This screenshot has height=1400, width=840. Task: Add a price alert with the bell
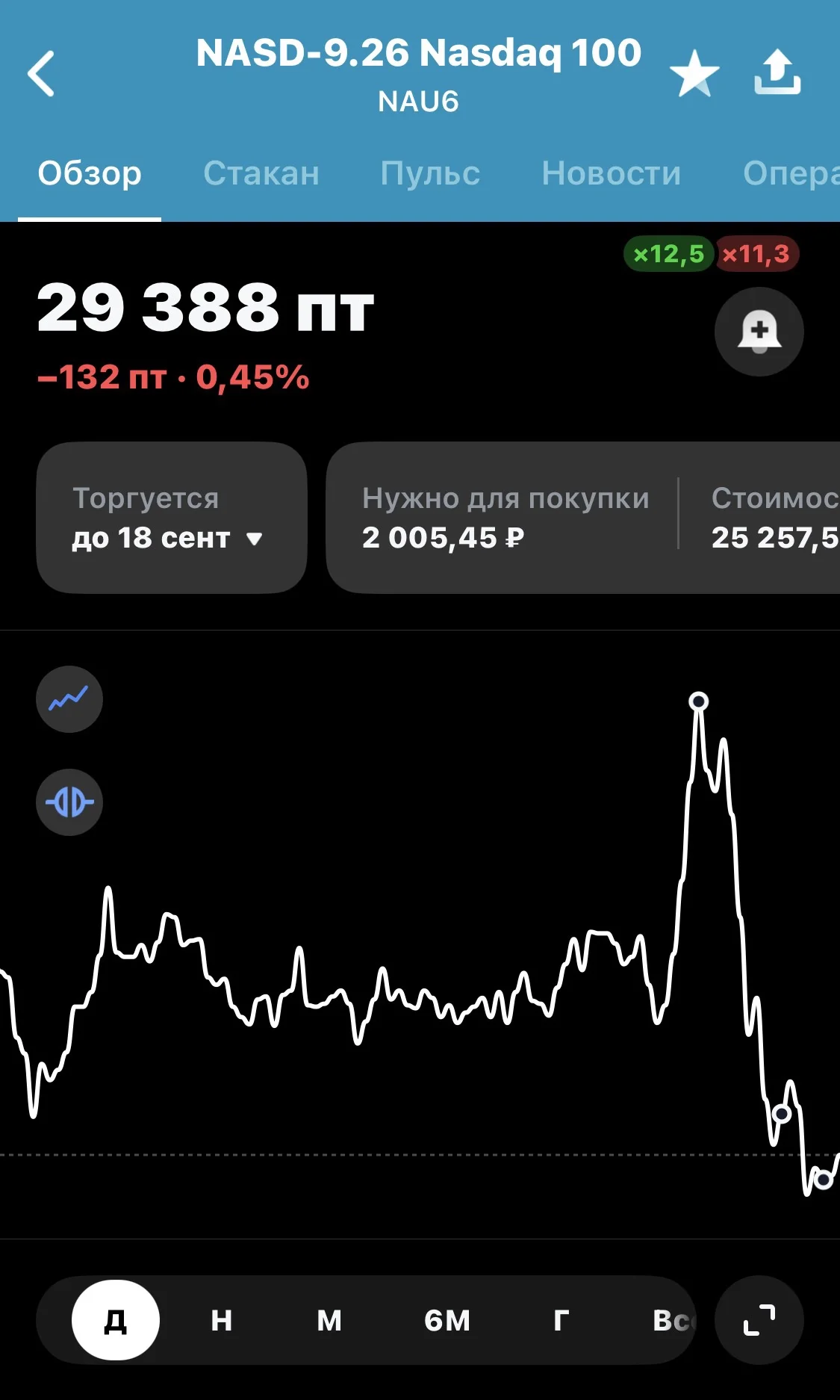tap(759, 332)
